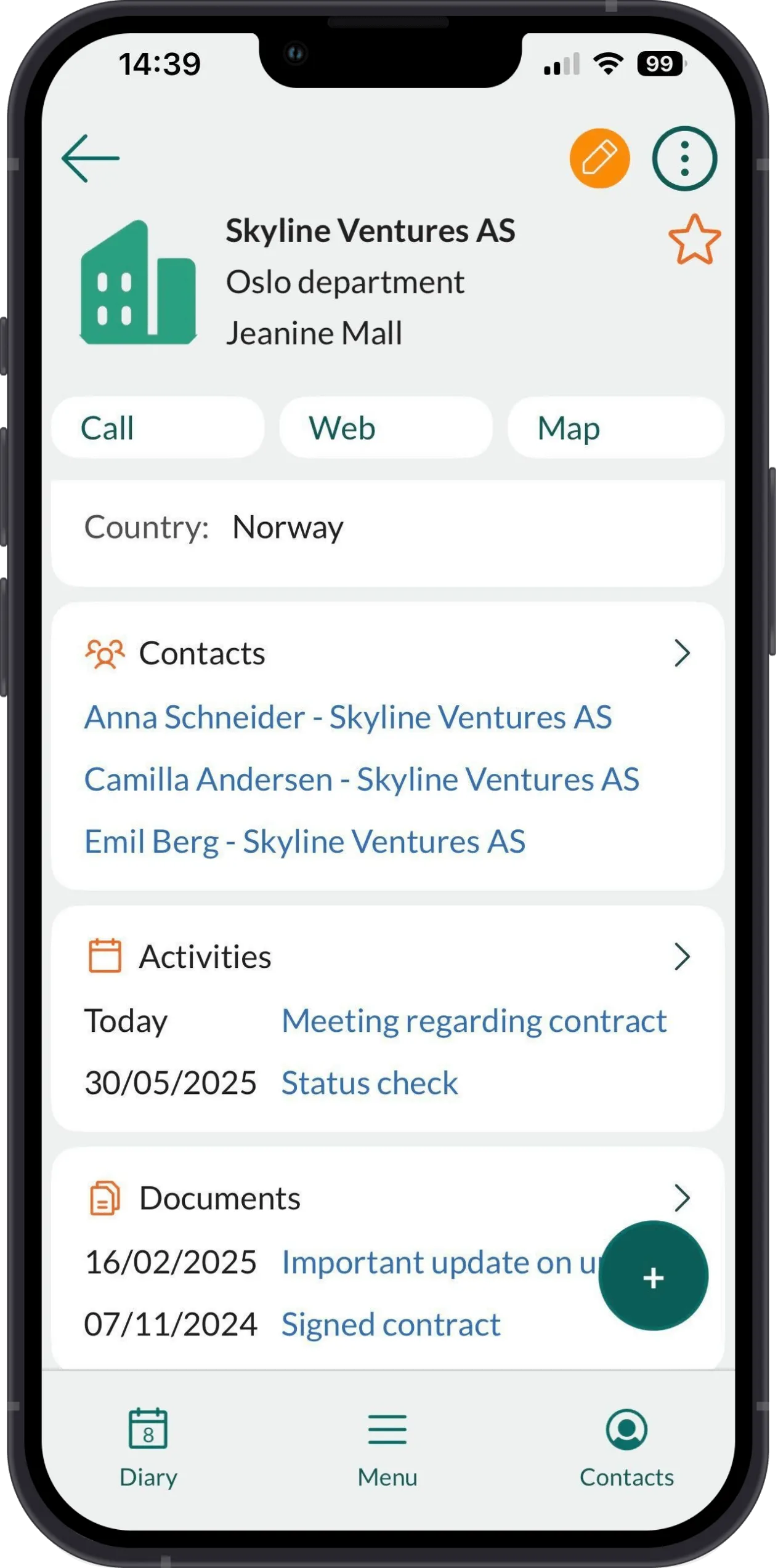This screenshot has width=778, height=1568.
Task: Expand the Activities section chevron
Action: (681, 957)
